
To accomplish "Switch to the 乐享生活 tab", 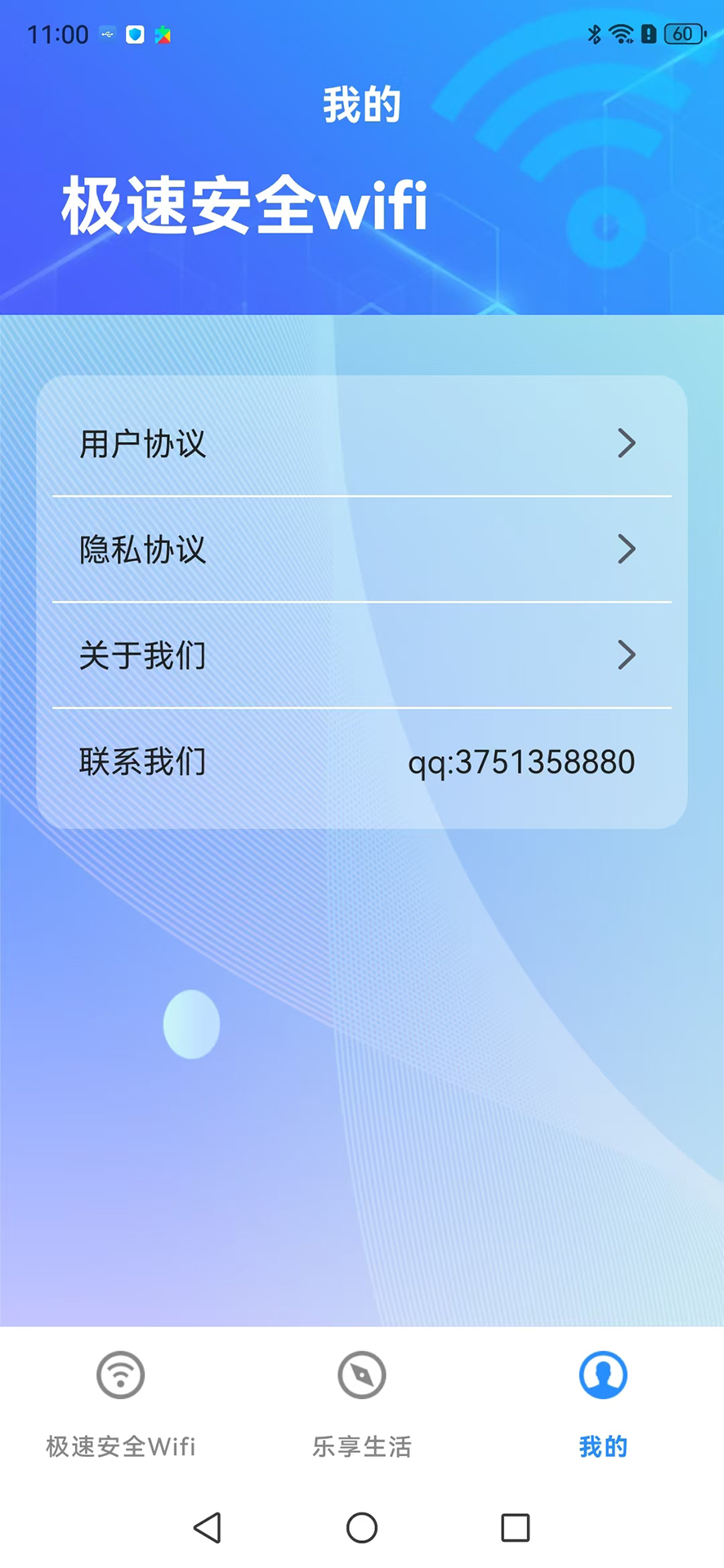I will click(362, 1446).
